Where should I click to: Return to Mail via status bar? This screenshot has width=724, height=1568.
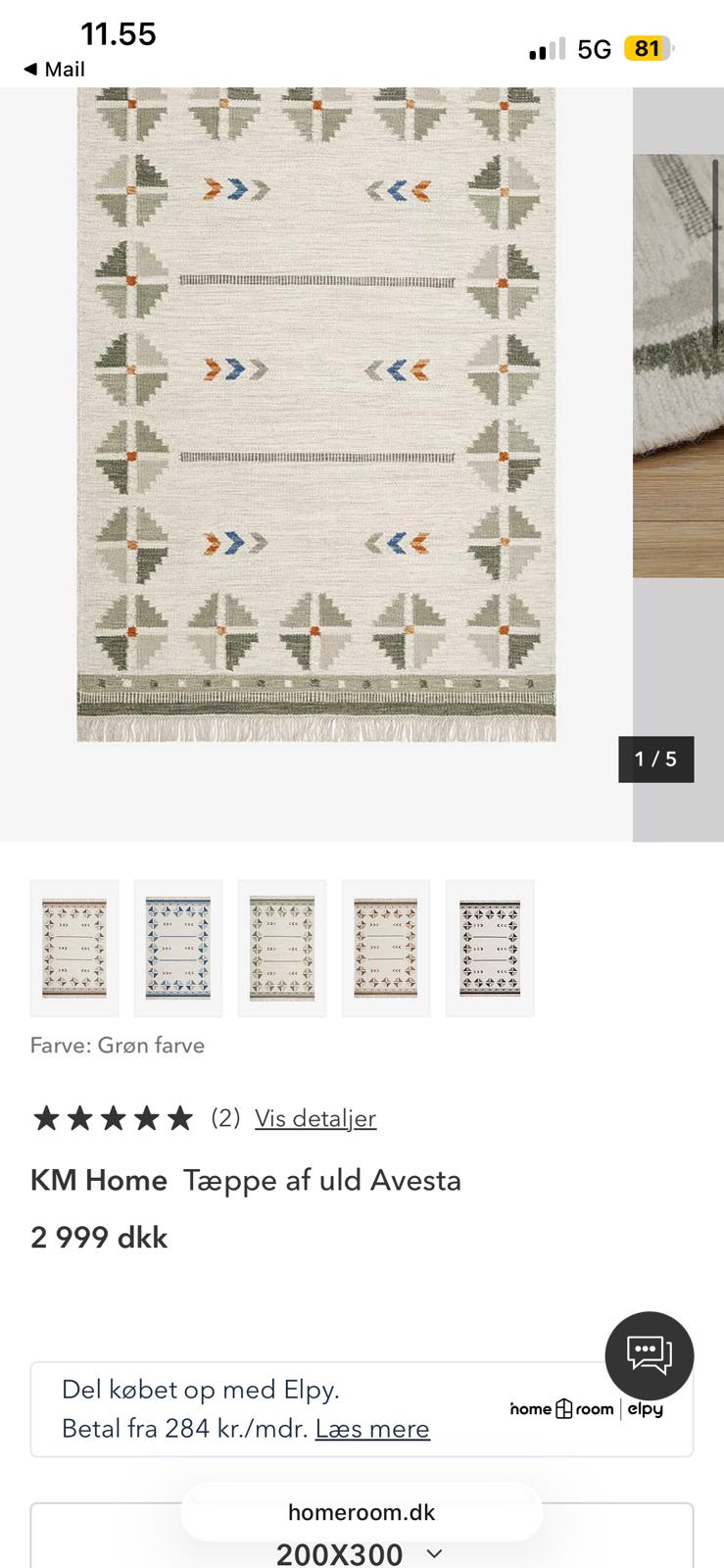[x=54, y=70]
